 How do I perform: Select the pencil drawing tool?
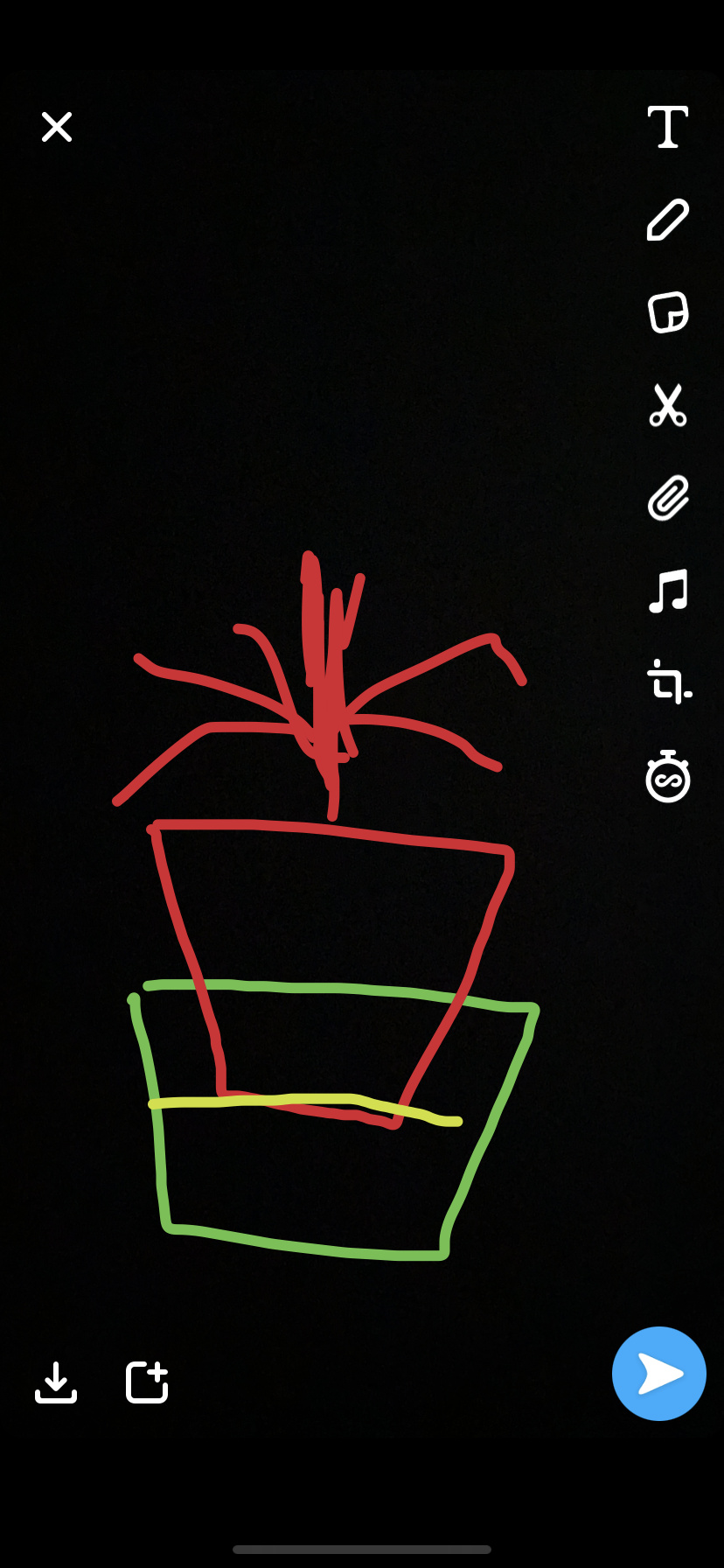click(668, 220)
